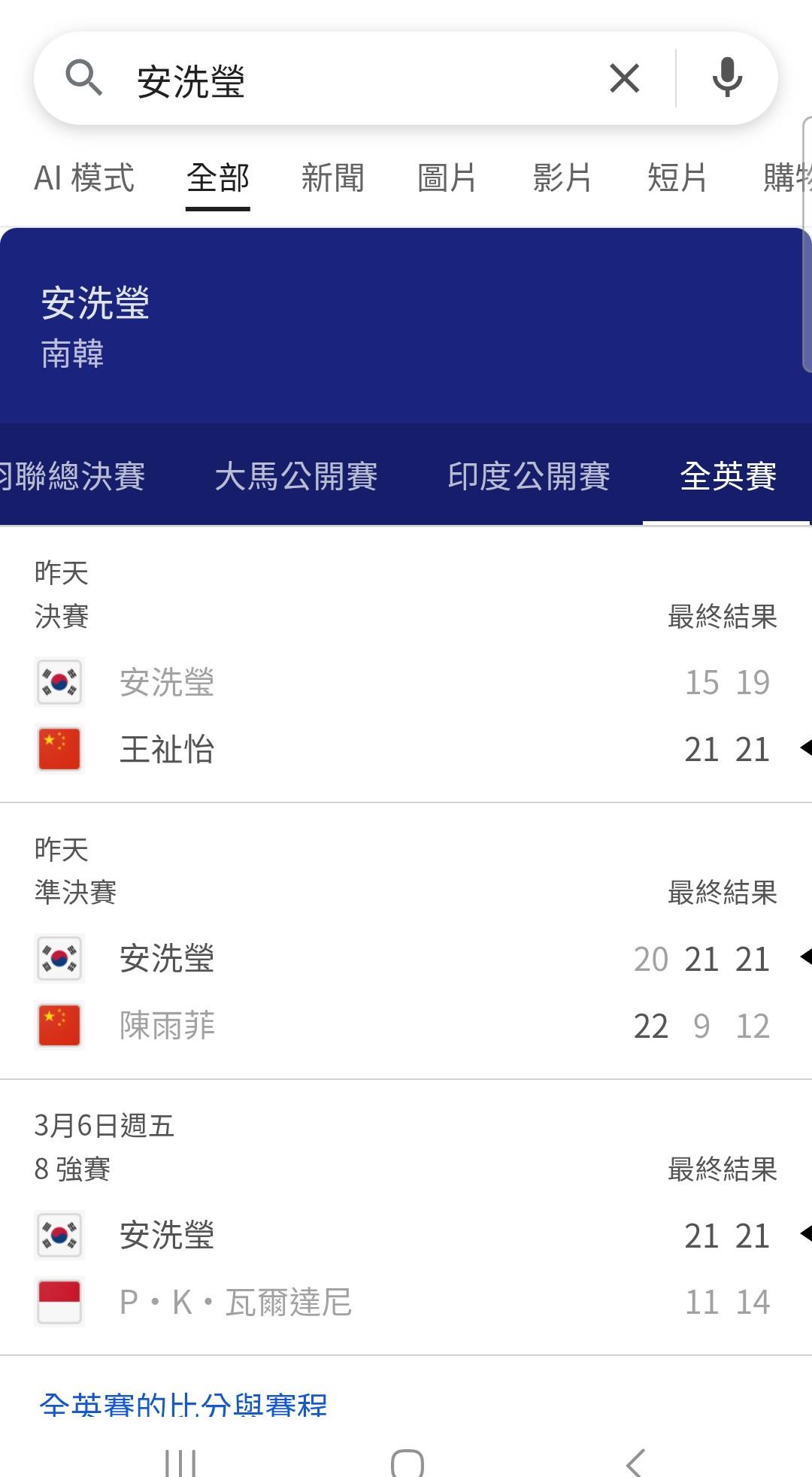
Task: Open the final match against 王祉怡
Action: [406, 666]
